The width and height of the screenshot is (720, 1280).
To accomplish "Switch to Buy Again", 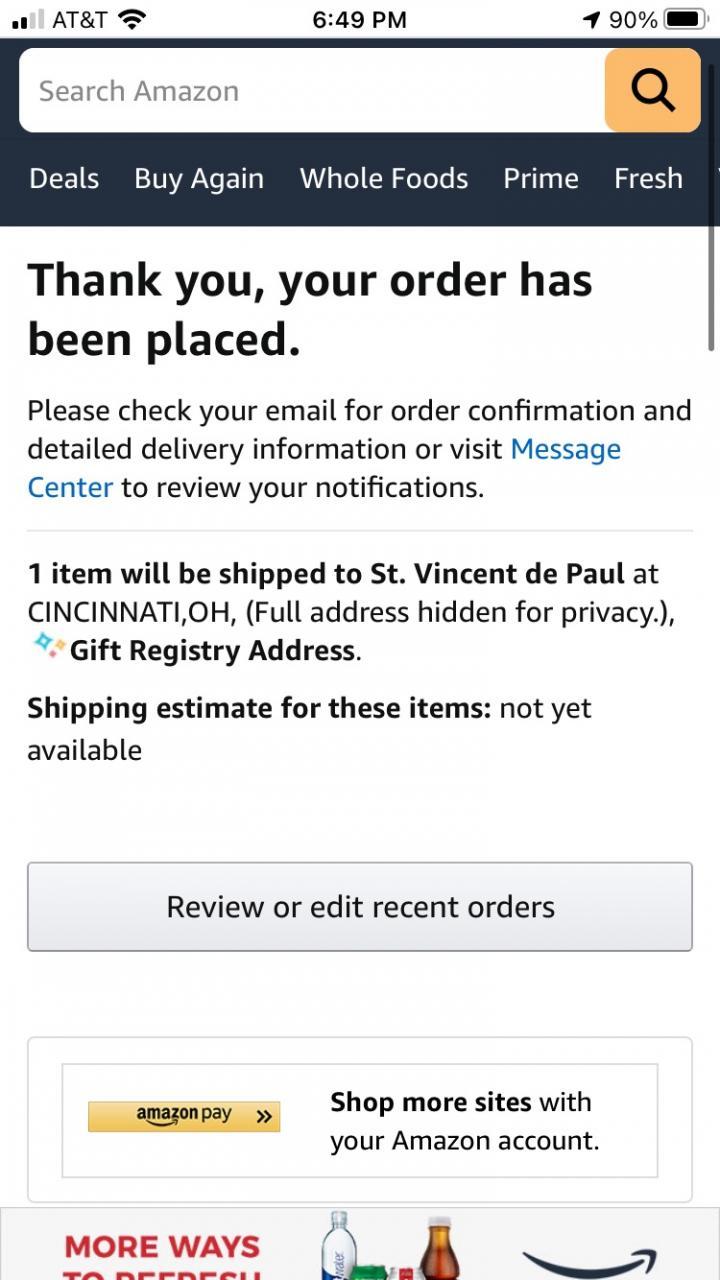I will (199, 178).
